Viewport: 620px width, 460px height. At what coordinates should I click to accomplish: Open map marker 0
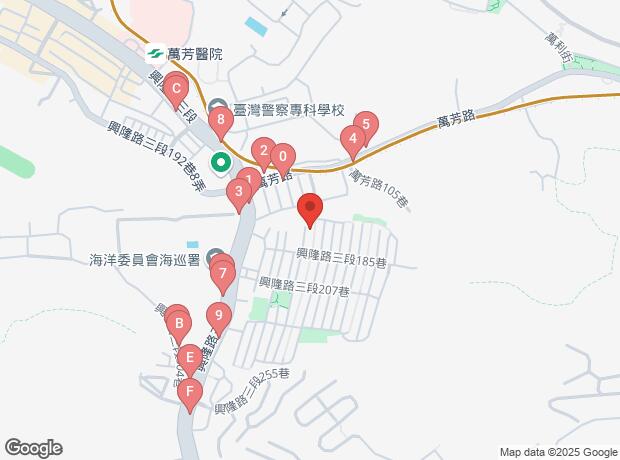282,156
